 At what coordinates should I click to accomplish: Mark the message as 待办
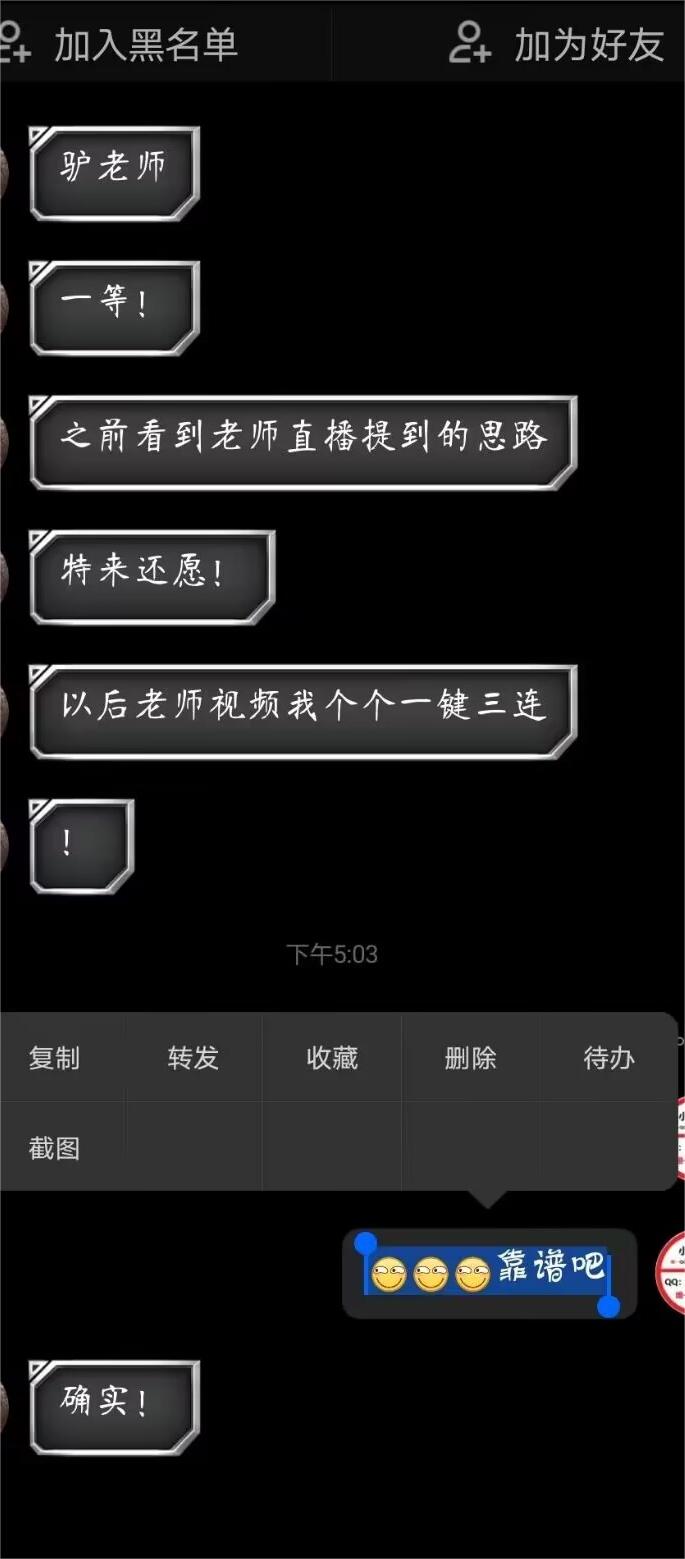click(x=608, y=1058)
